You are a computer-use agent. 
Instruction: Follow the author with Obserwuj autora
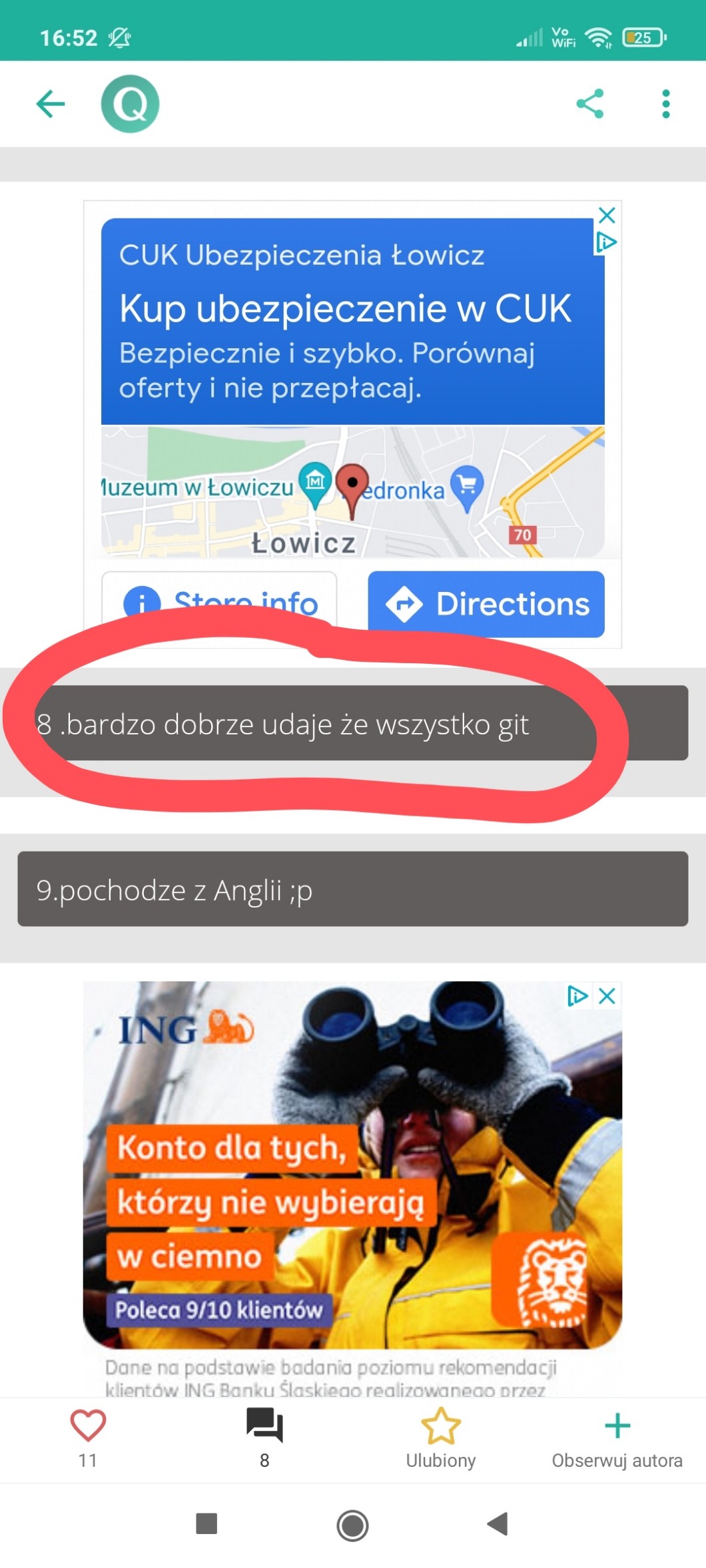[x=617, y=1437]
